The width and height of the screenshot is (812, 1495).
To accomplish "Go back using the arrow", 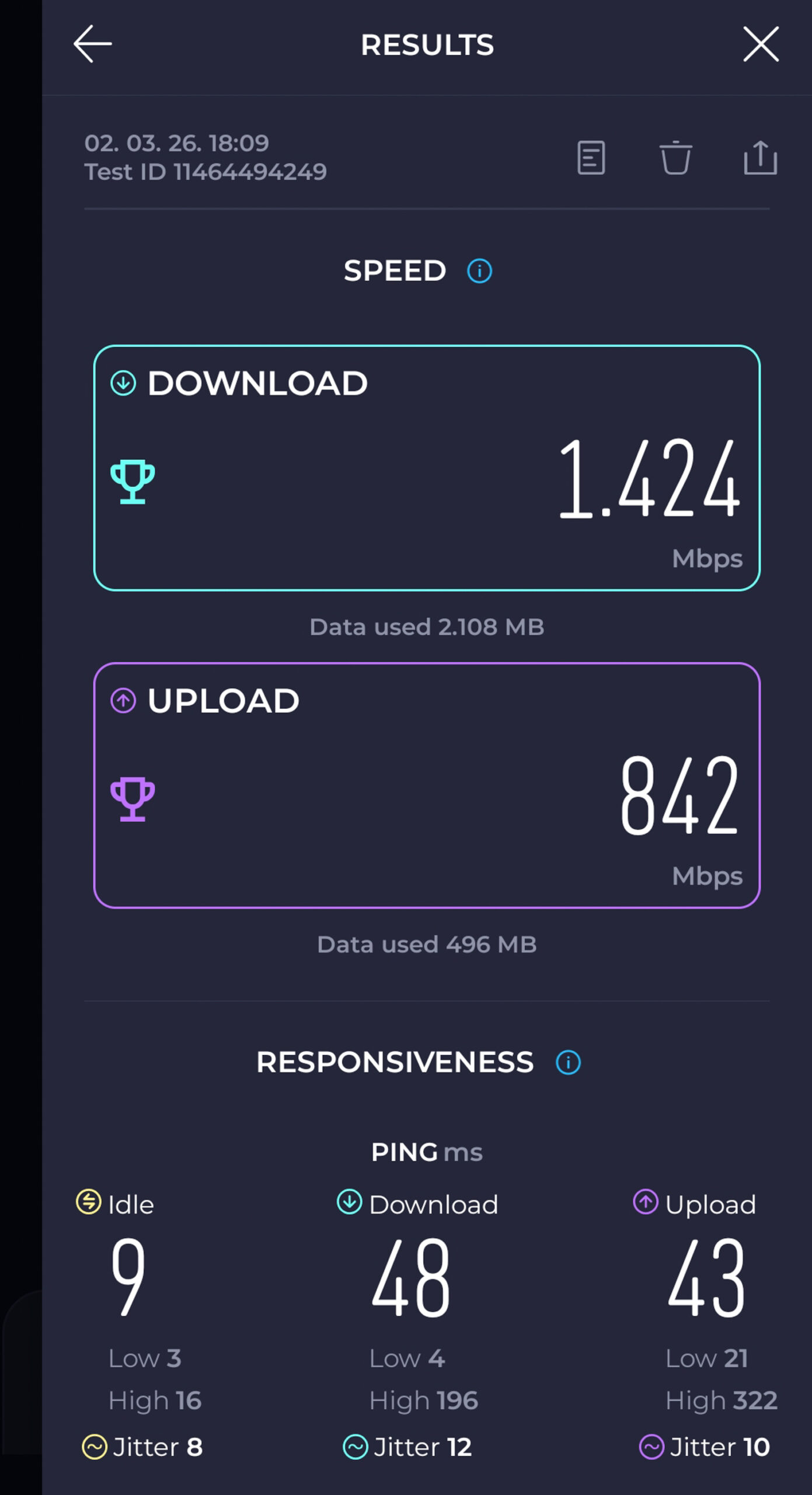I will [x=92, y=44].
